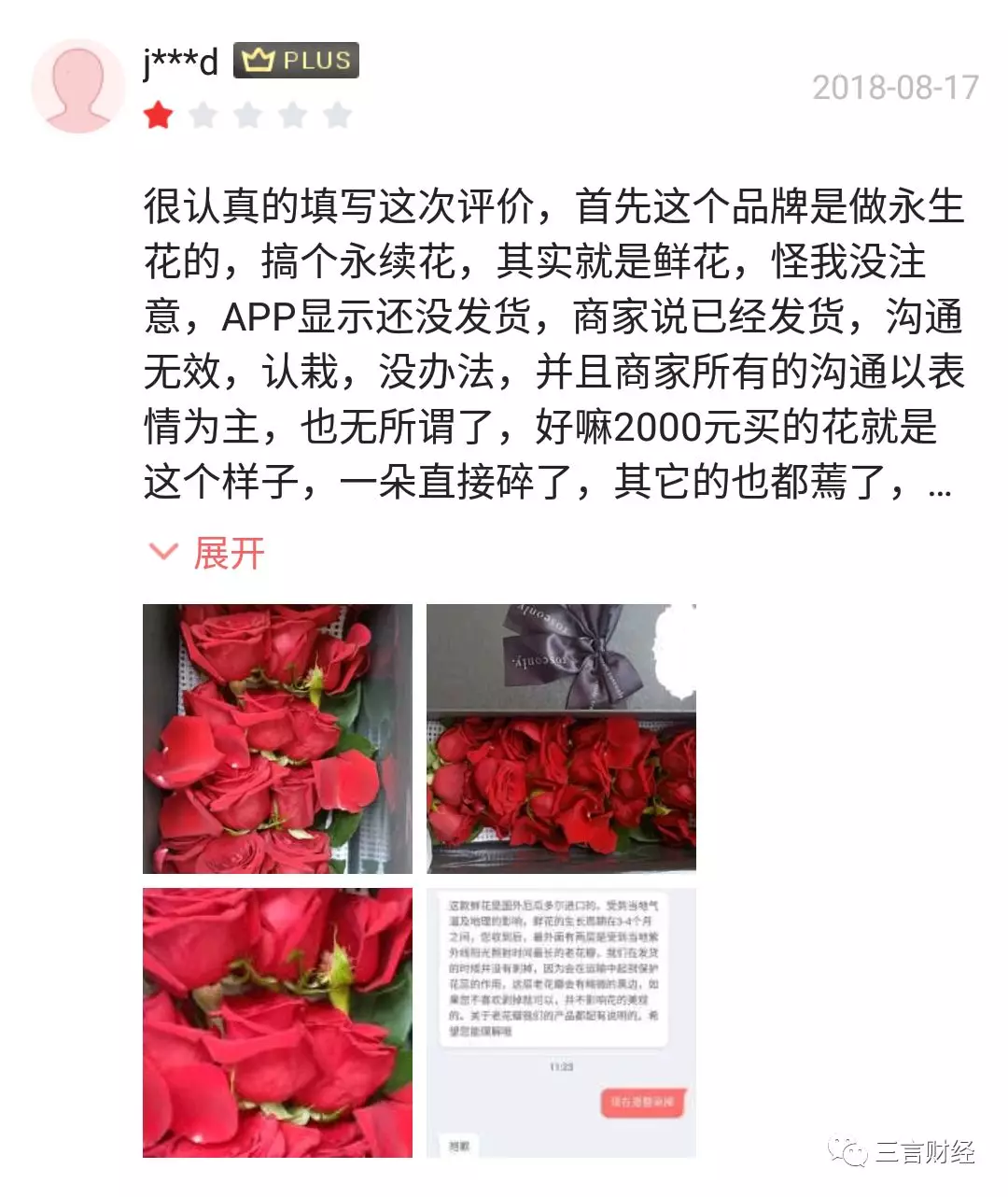The width and height of the screenshot is (1008, 1197).
Task: Expand the full review text with 展开
Action: coord(209,553)
